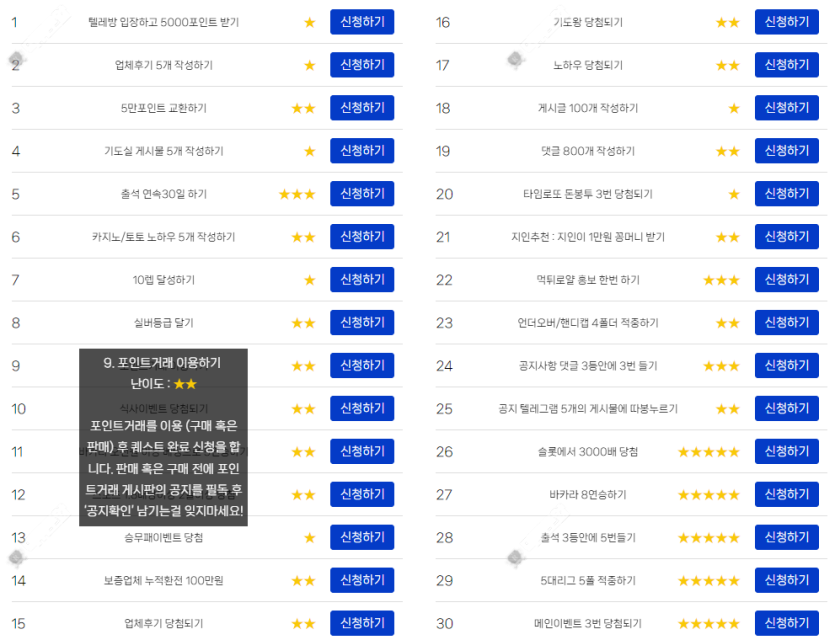Apply for quest 1 텔레방 입장하고 5000포인트 받기
Screen dimensions: 835x640
pyautogui.click(x=362, y=22)
